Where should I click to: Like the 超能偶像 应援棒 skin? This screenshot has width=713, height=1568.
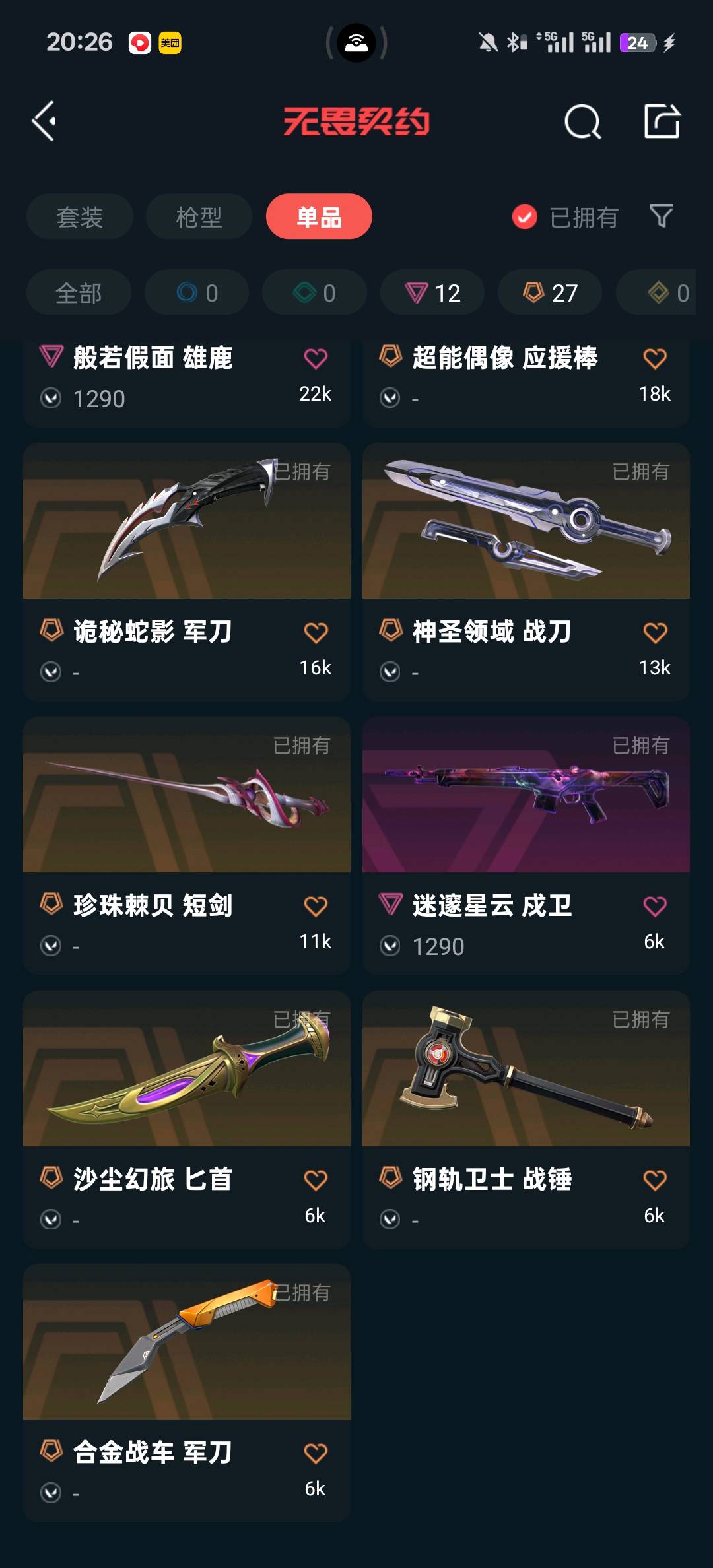tap(655, 359)
